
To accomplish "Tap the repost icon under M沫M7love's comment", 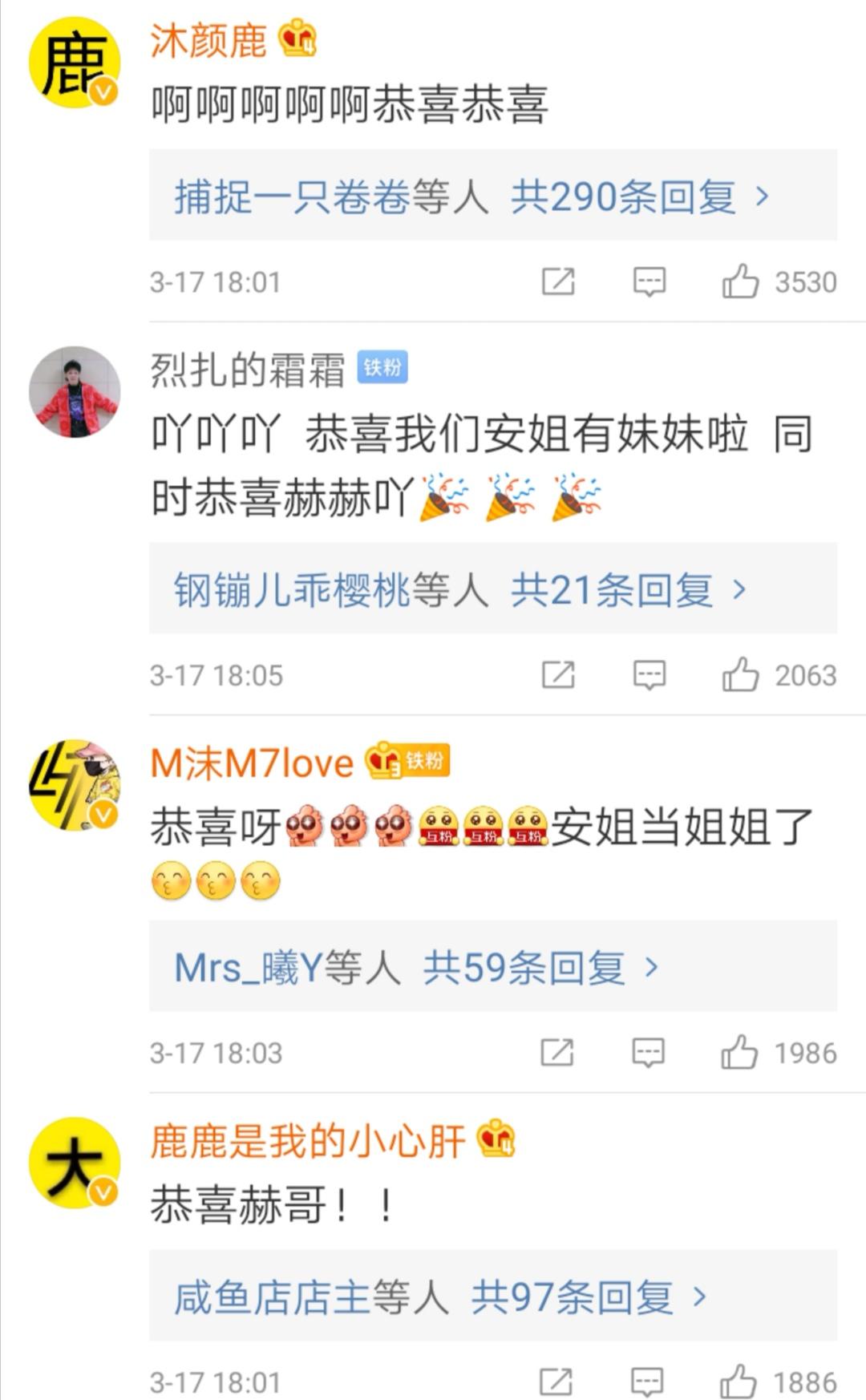I will point(556,1052).
